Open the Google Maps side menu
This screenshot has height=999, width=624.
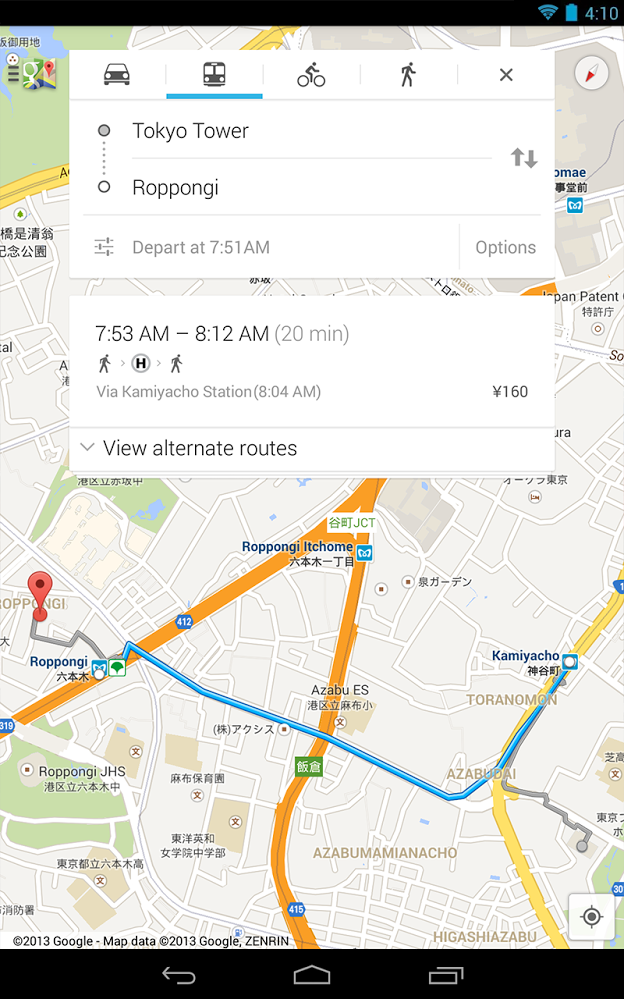30,73
